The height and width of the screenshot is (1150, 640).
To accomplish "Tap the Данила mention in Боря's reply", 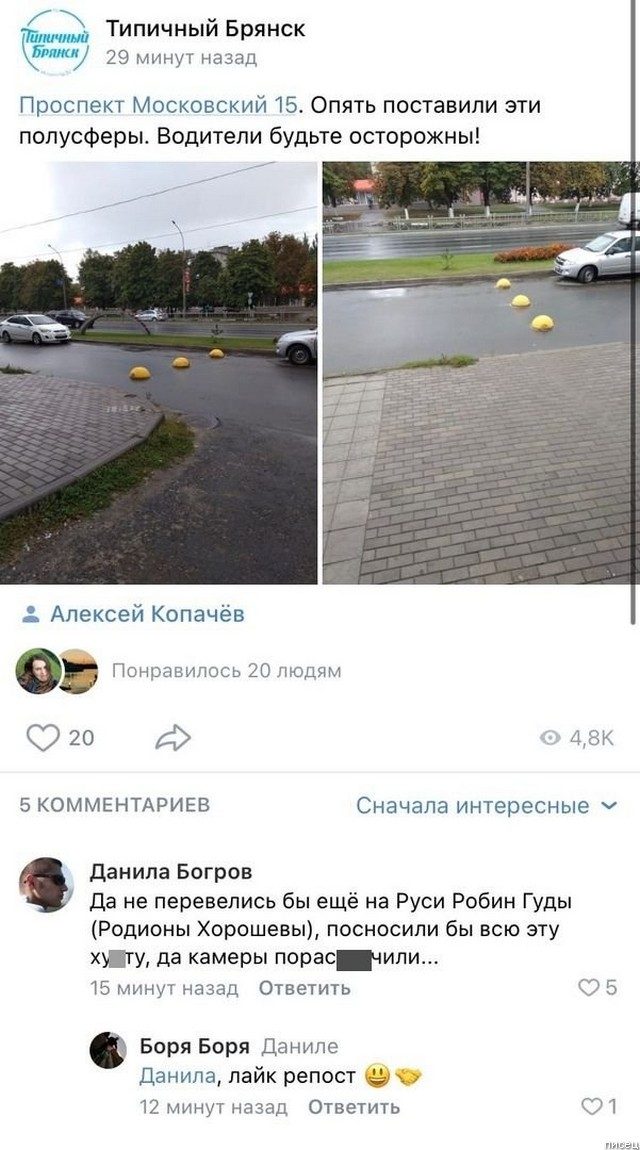I will point(176,1076).
